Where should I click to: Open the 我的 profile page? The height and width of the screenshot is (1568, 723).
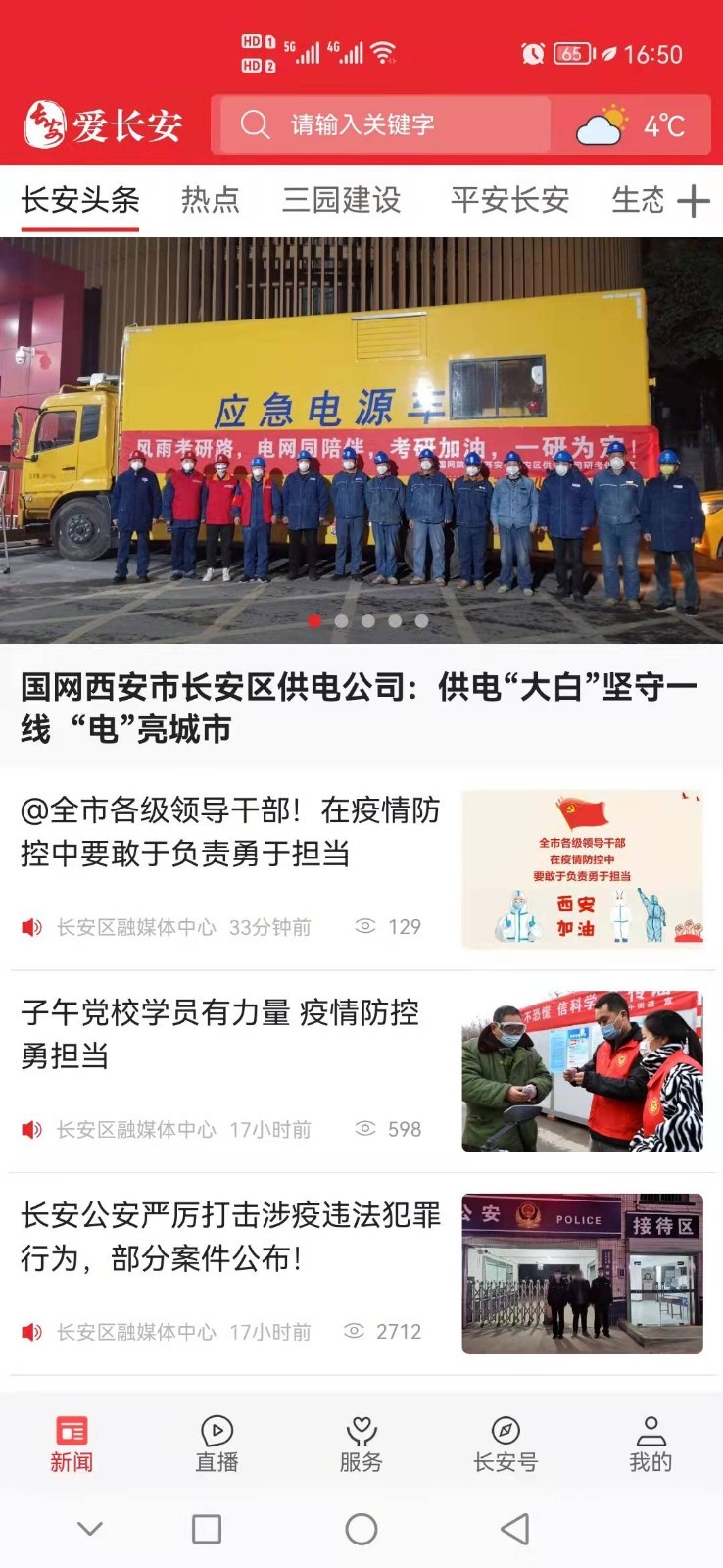(650, 1441)
